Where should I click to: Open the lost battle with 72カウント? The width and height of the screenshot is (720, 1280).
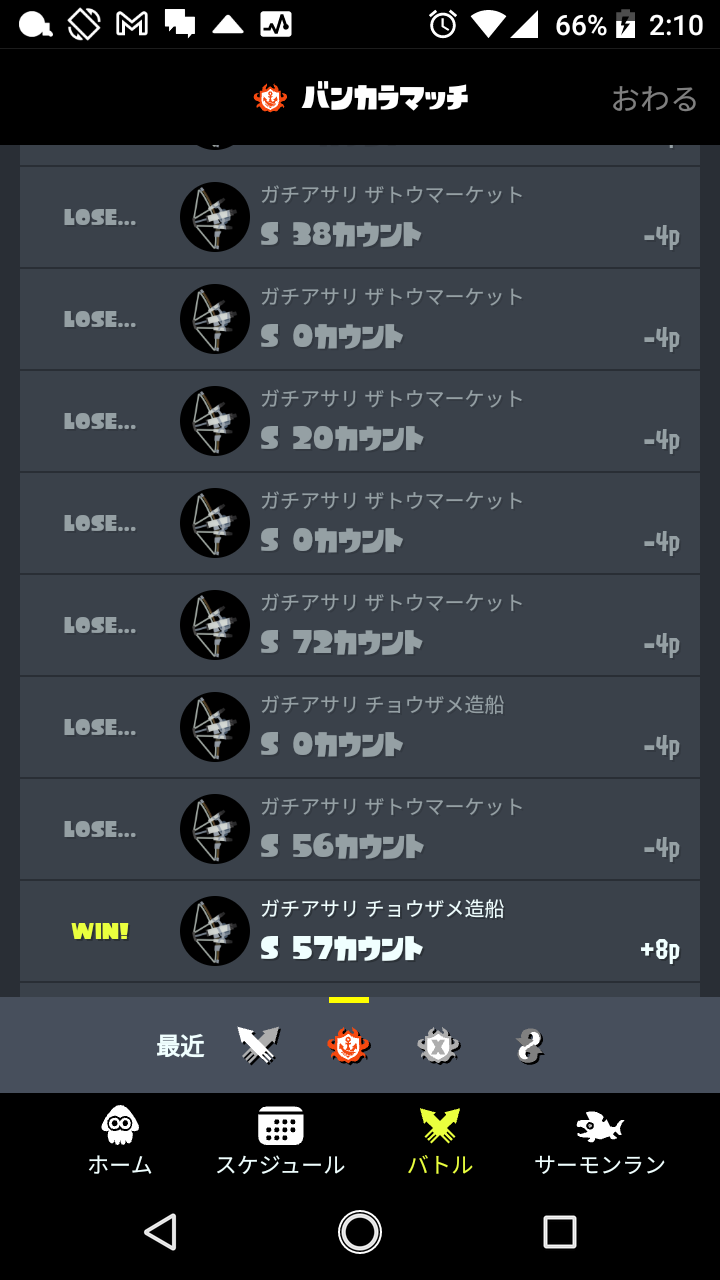click(x=360, y=626)
